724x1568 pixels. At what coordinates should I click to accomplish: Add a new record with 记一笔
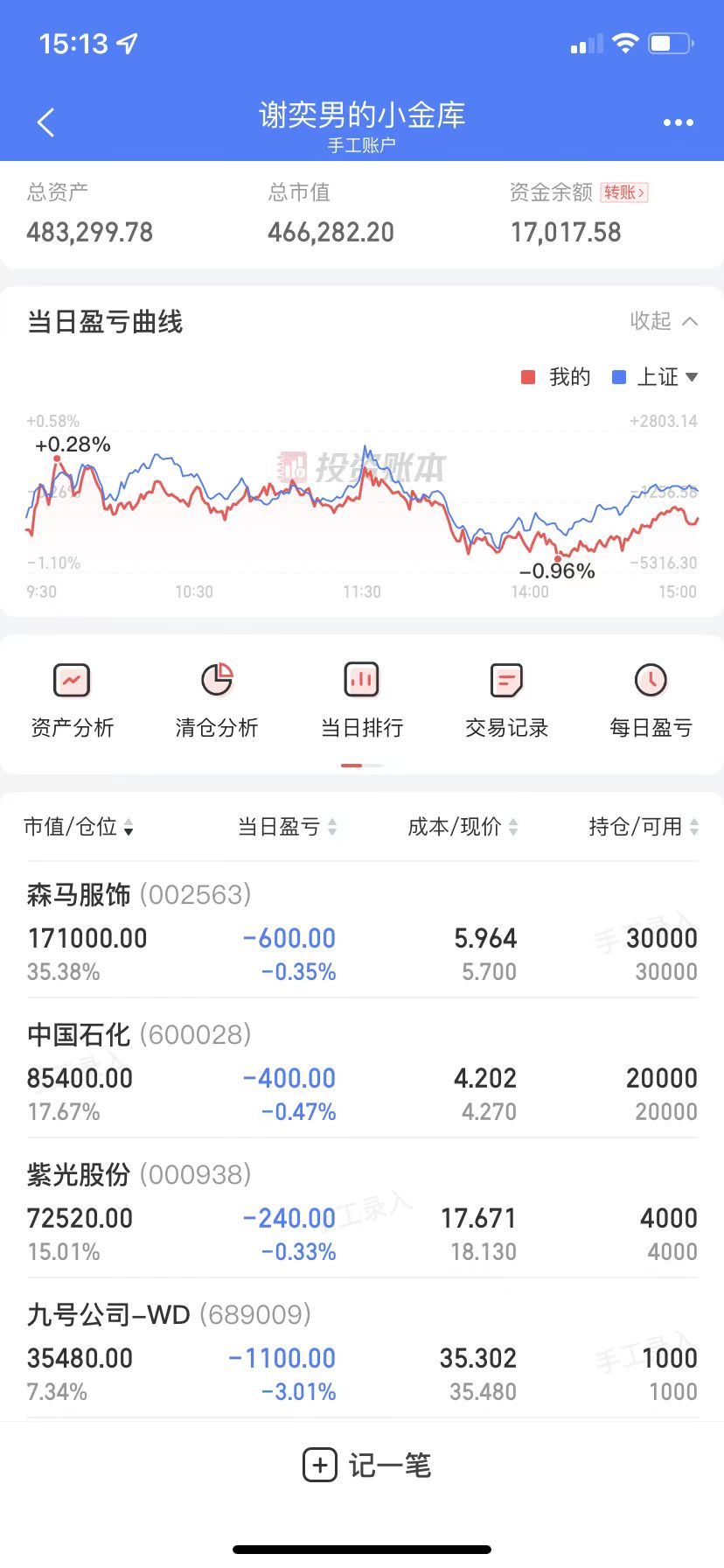367,1465
